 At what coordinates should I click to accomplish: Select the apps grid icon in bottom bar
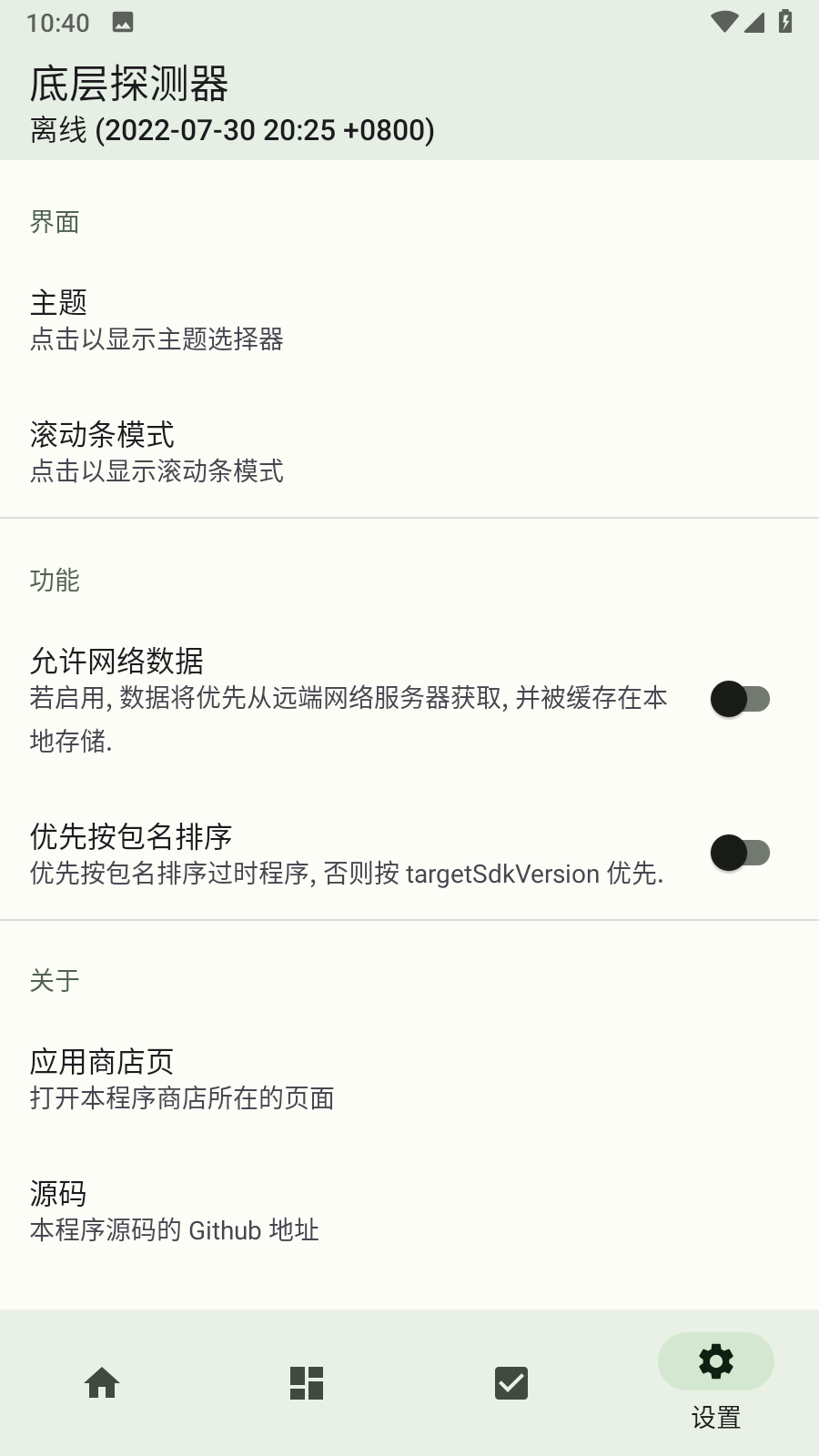coord(306,1382)
